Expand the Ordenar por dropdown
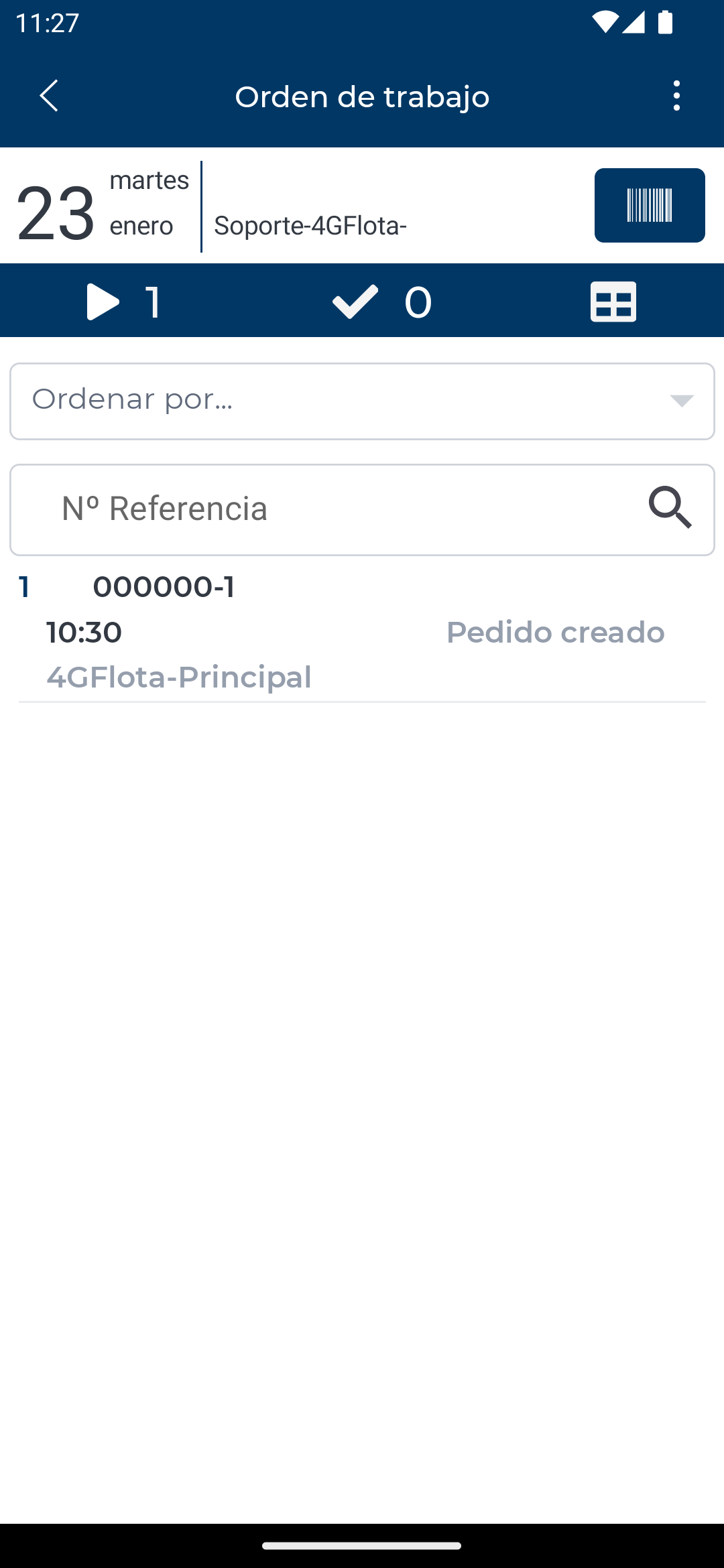Screen dimensions: 724x1568 tap(362, 401)
